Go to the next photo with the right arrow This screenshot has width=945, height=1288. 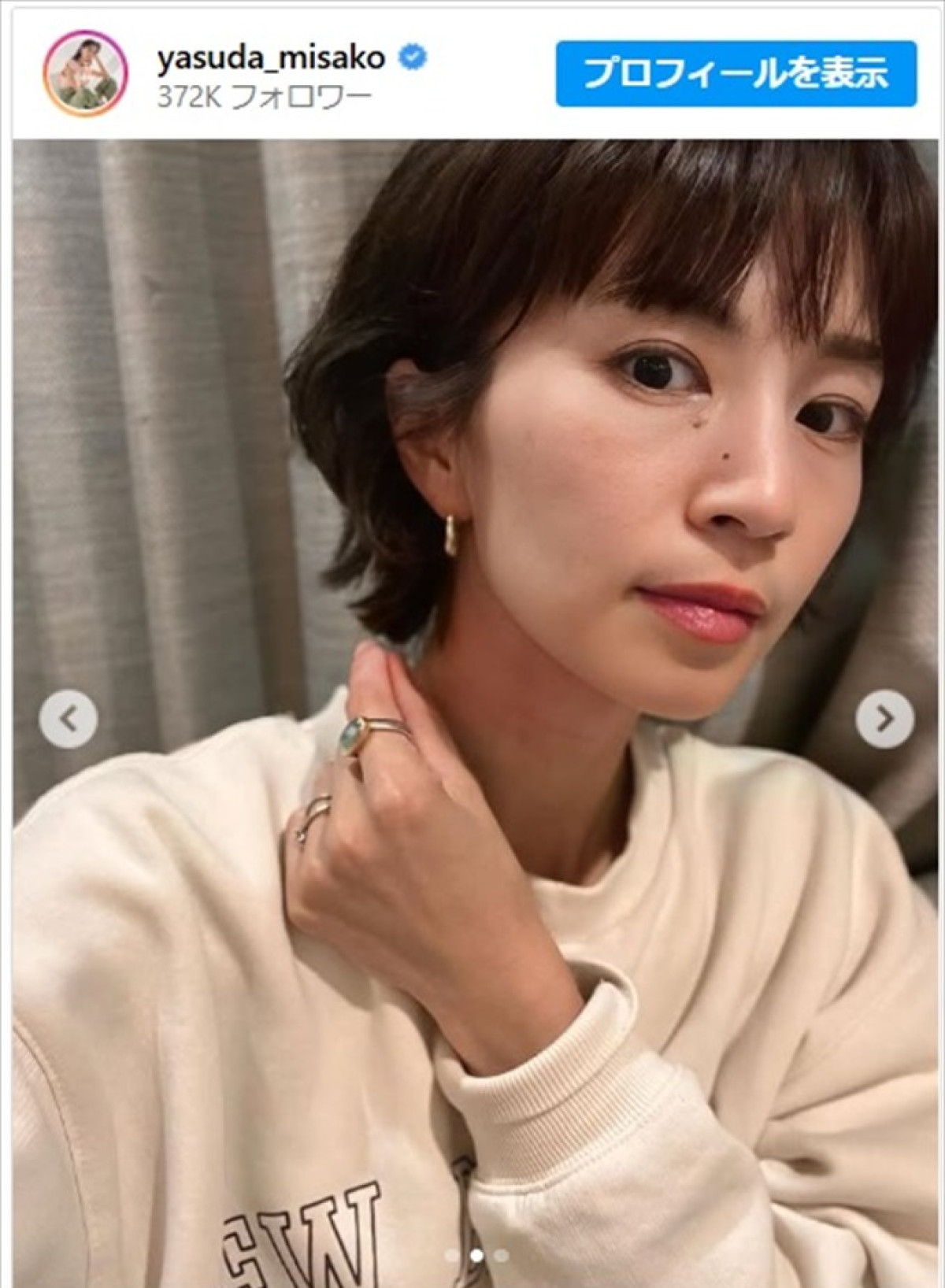884,719
